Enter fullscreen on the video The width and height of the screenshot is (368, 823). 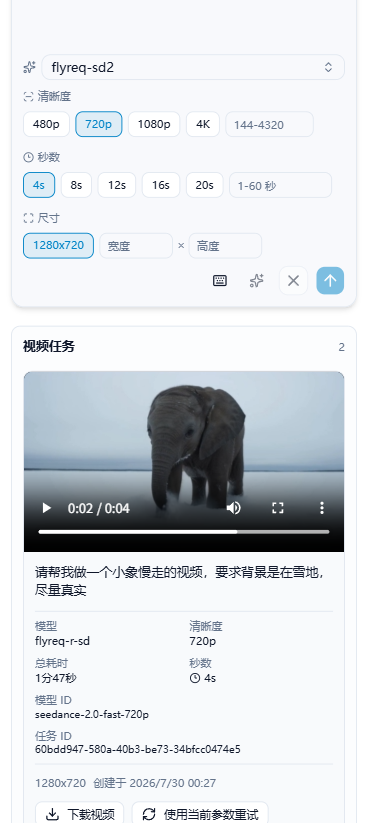pyautogui.click(x=278, y=508)
